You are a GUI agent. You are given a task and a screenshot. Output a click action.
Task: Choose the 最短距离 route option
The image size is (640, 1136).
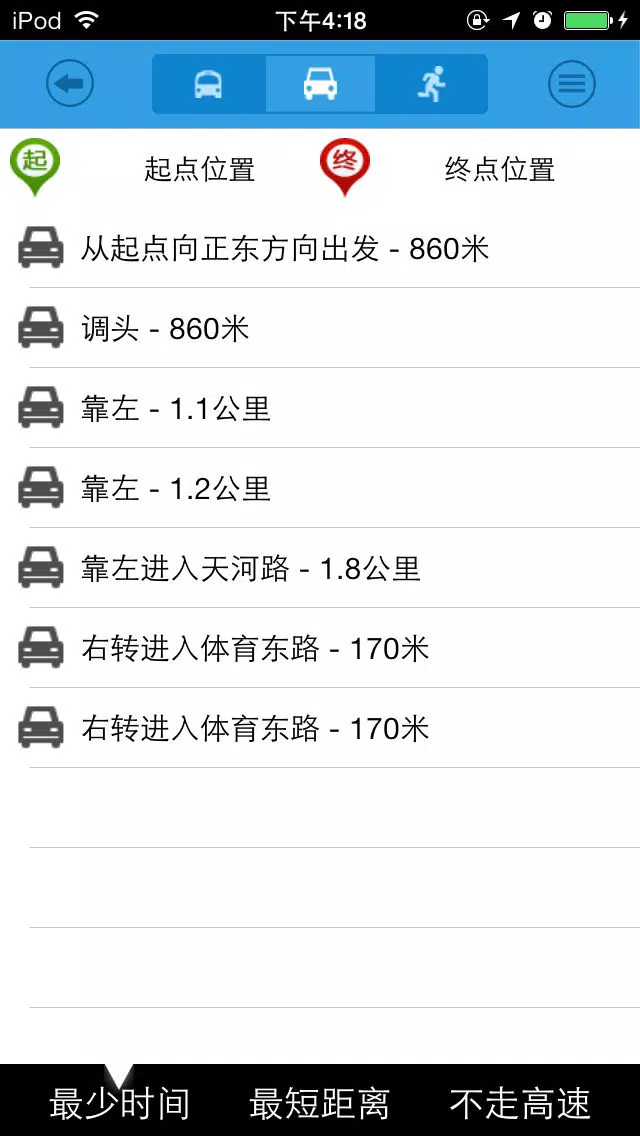[x=320, y=1104]
